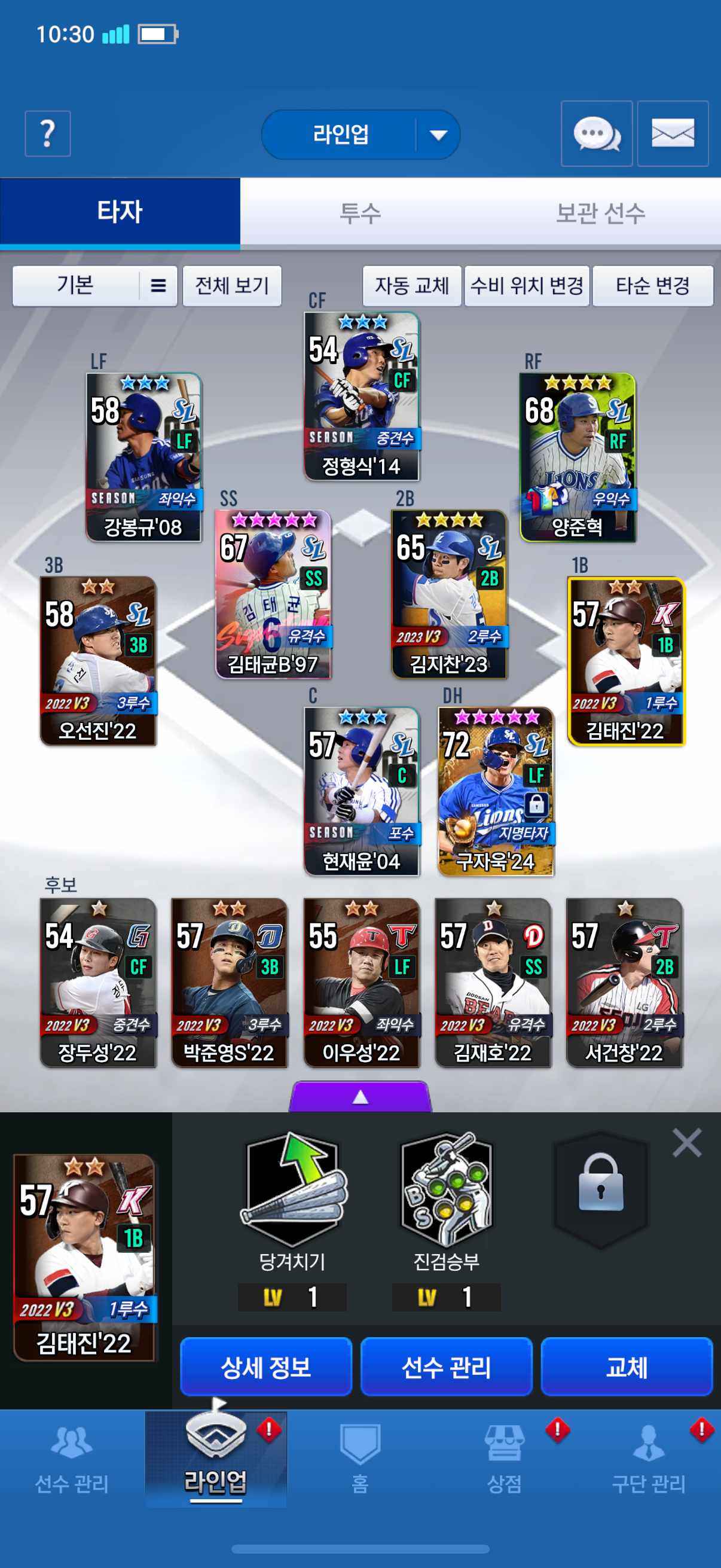Select the 양준혁 RF card
The image size is (721, 1568).
pyautogui.click(x=577, y=456)
